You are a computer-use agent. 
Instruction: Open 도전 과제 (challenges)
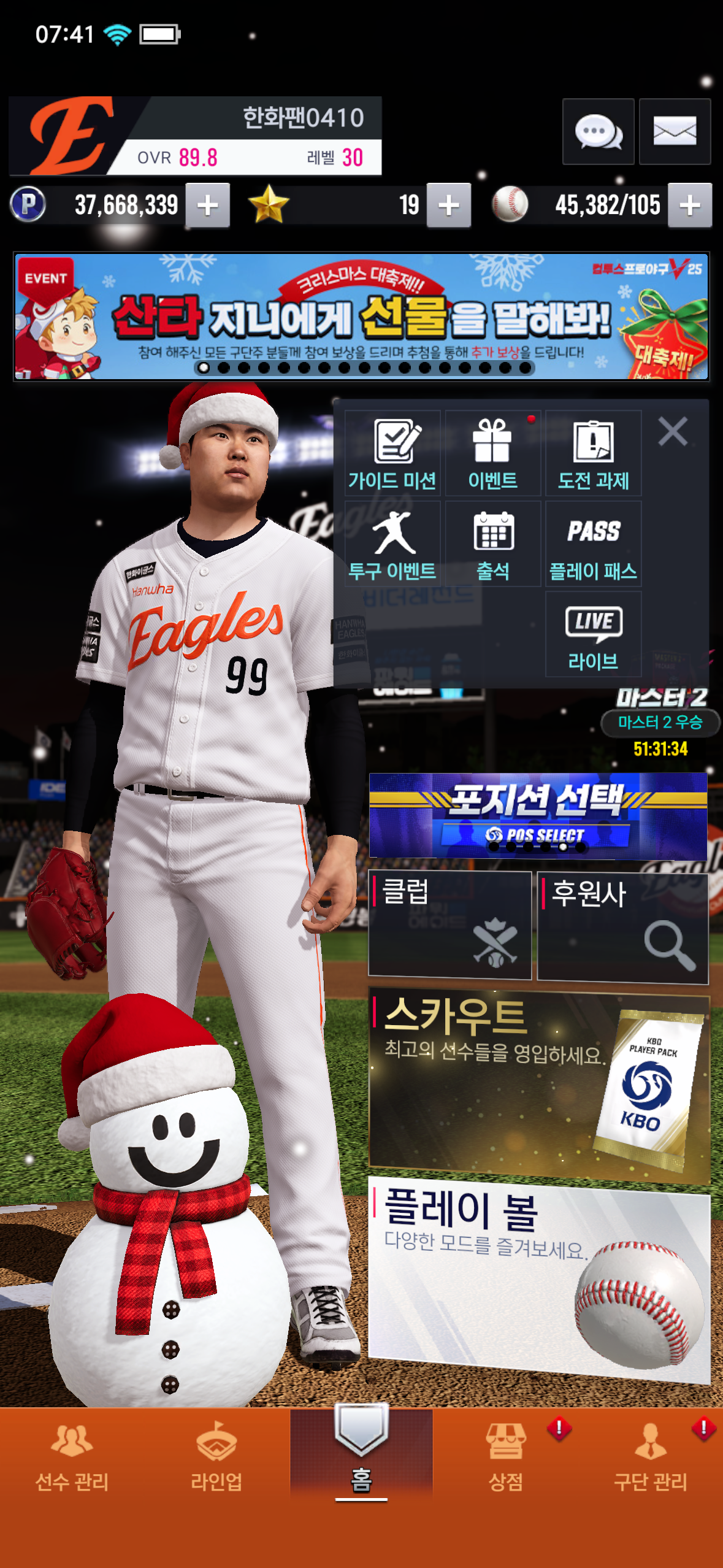(593, 454)
